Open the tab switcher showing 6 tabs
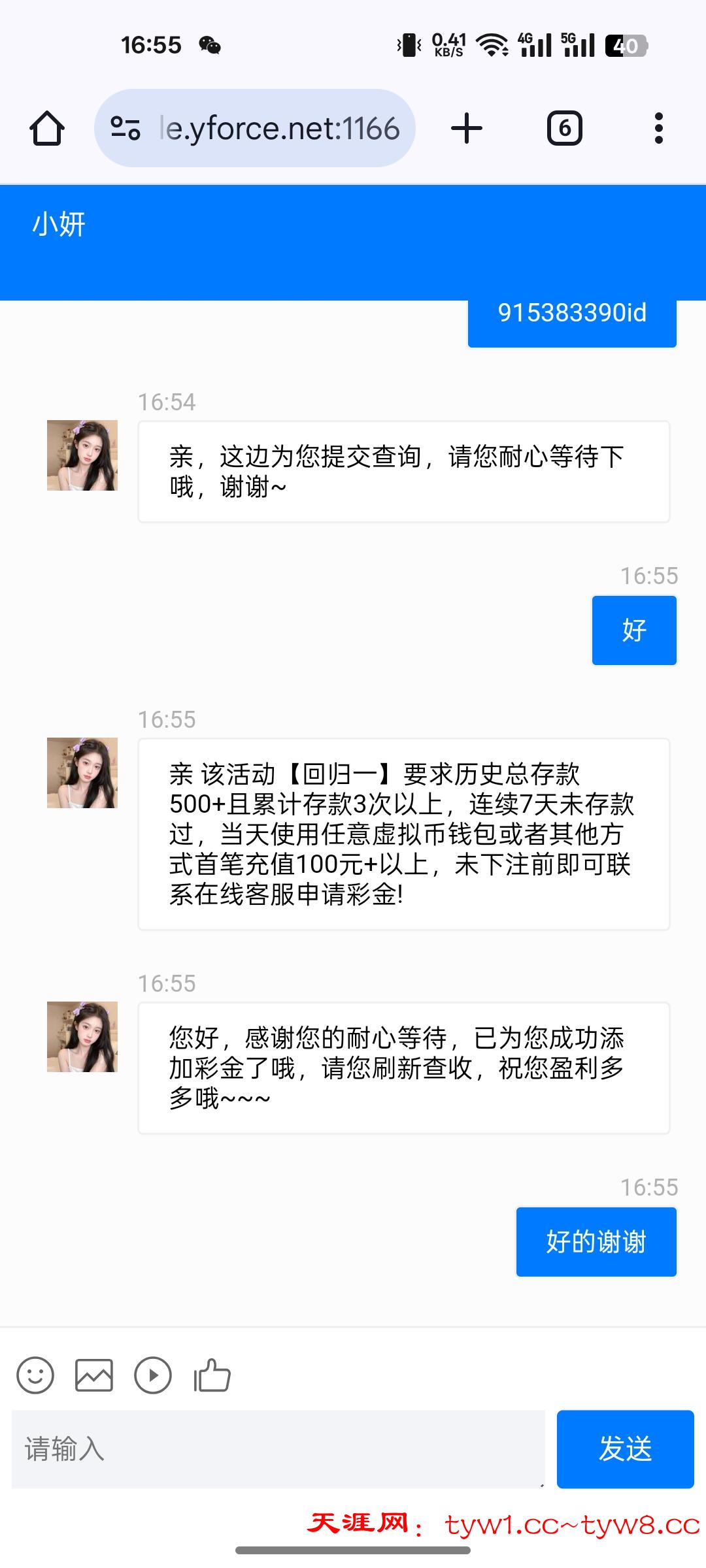This screenshot has width=706, height=1568. pos(565,128)
